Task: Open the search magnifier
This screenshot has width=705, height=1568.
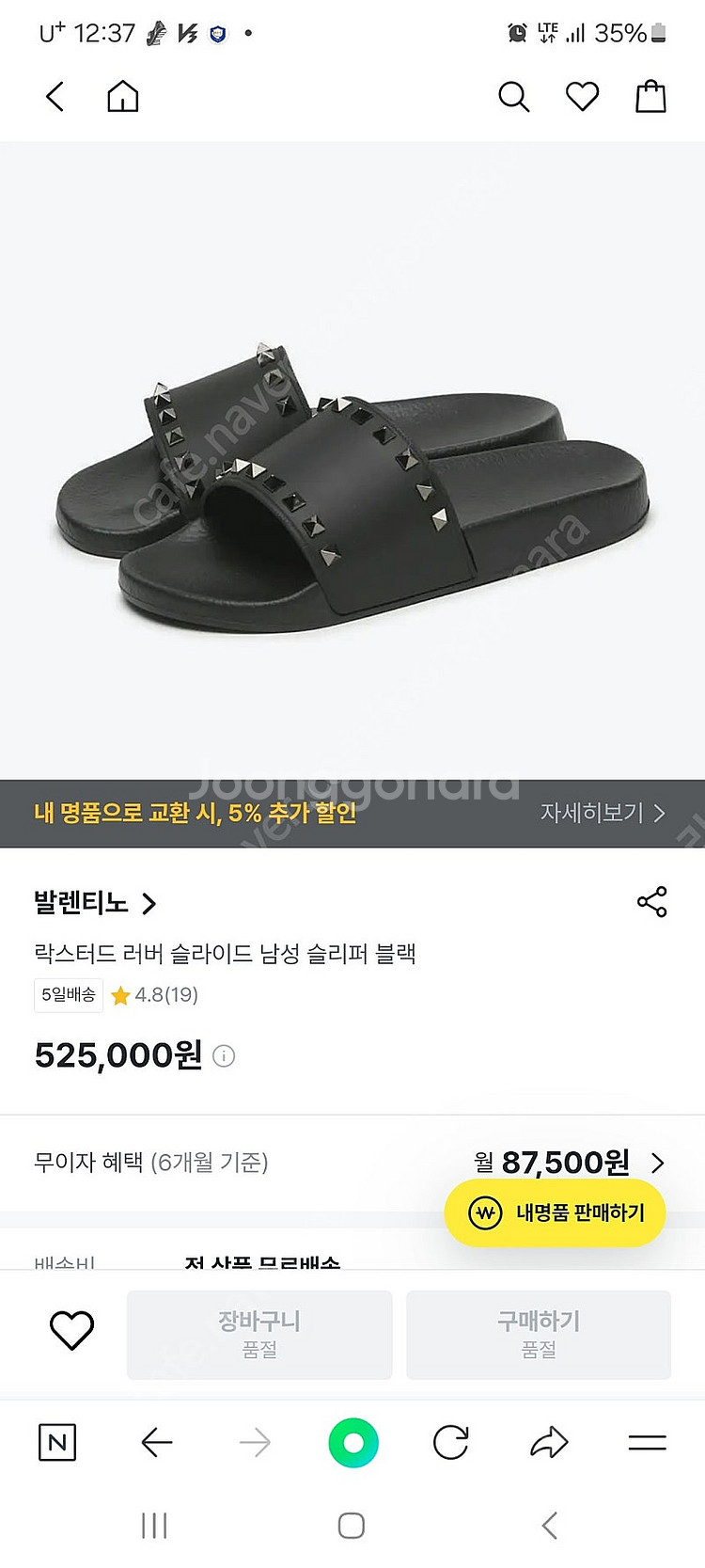Action: [513, 96]
